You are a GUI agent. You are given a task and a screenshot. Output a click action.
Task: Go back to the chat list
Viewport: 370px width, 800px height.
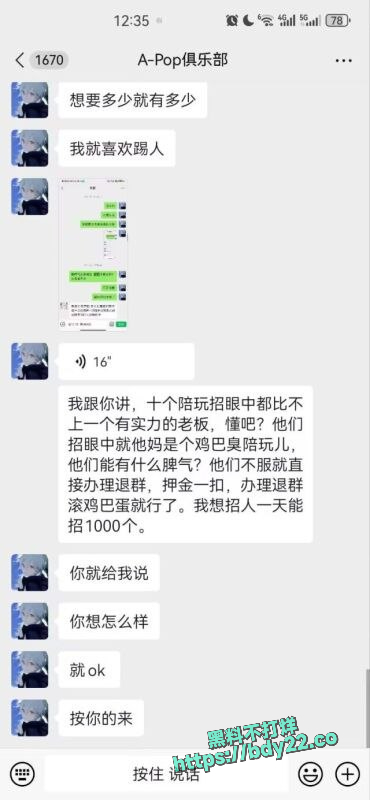[19, 60]
